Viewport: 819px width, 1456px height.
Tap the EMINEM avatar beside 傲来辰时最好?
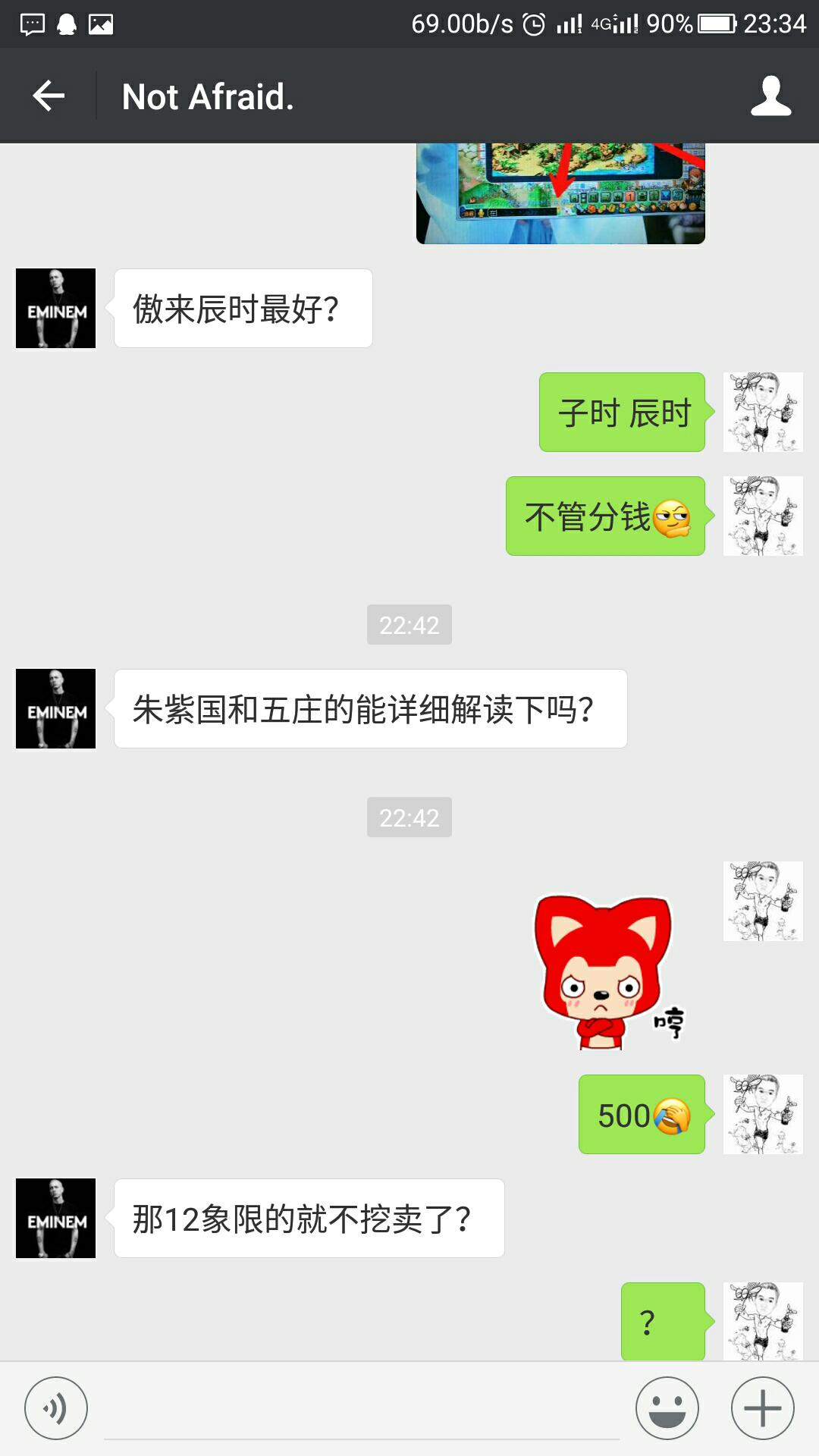(x=55, y=309)
